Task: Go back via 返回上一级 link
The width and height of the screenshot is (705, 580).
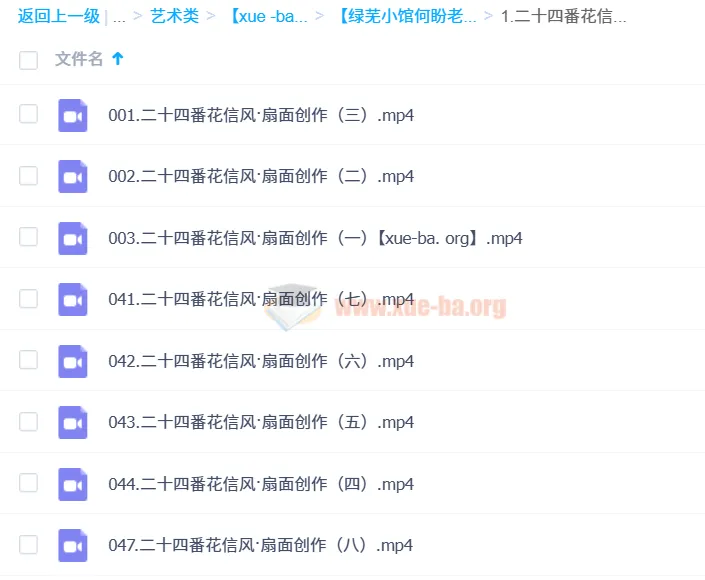Action: point(58,16)
